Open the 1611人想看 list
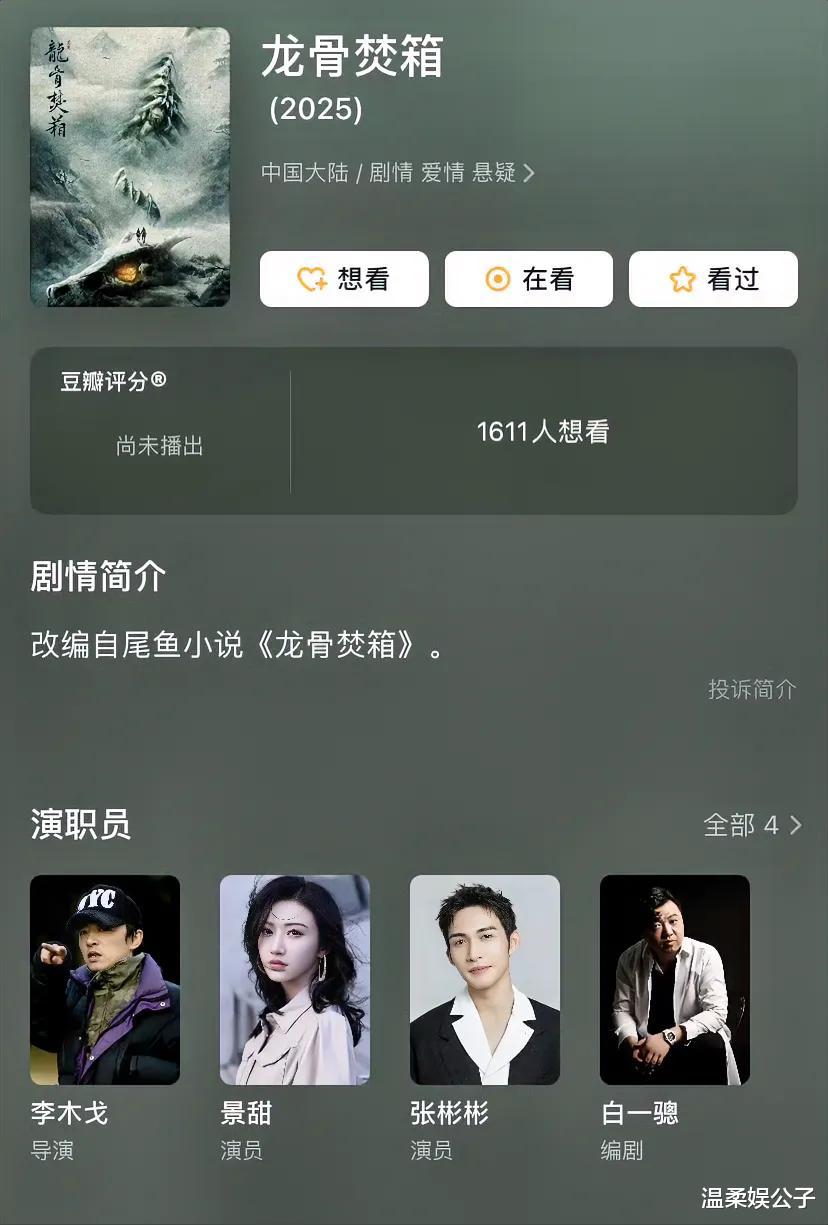The image size is (828, 1225). [543, 432]
